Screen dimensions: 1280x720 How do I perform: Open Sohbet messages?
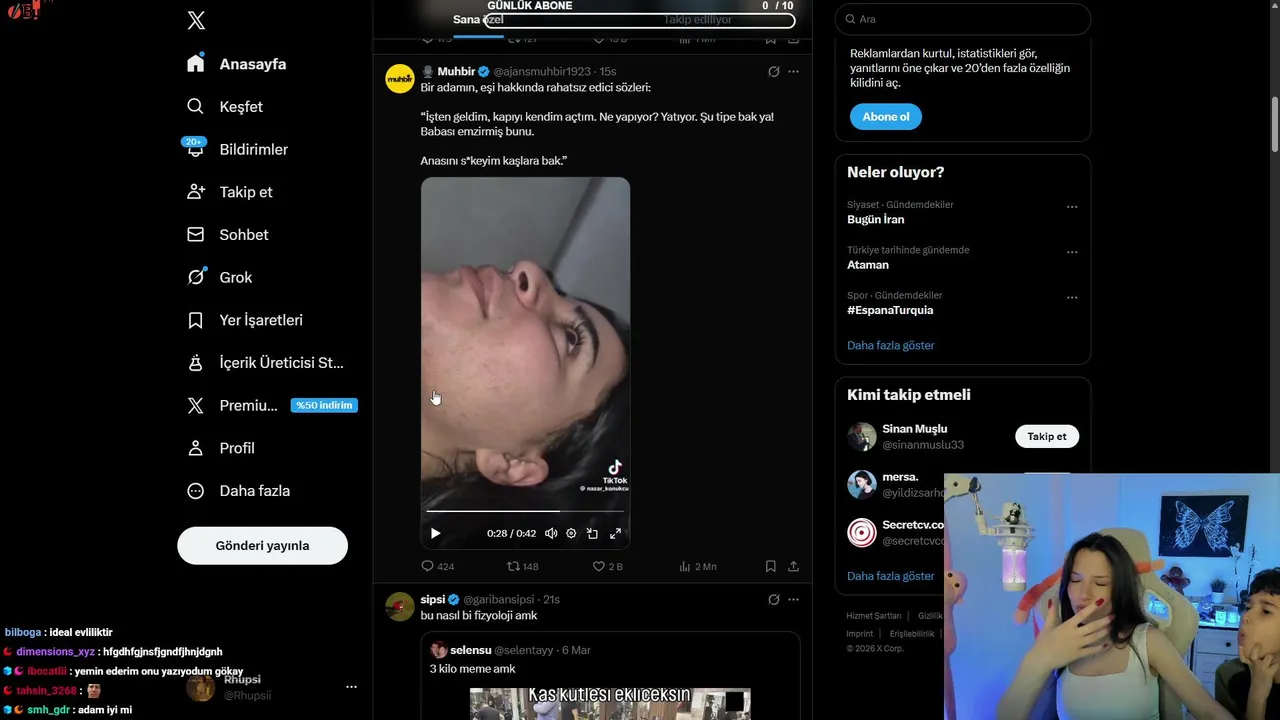coord(229,235)
